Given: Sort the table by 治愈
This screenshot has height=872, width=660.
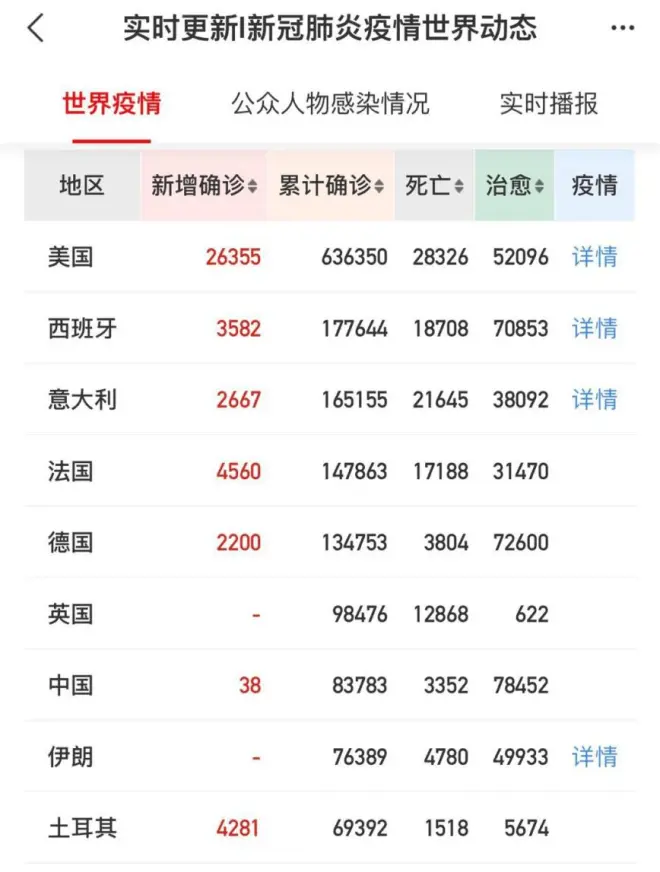Looking at the screenshot, I should (x=514, y=186).
